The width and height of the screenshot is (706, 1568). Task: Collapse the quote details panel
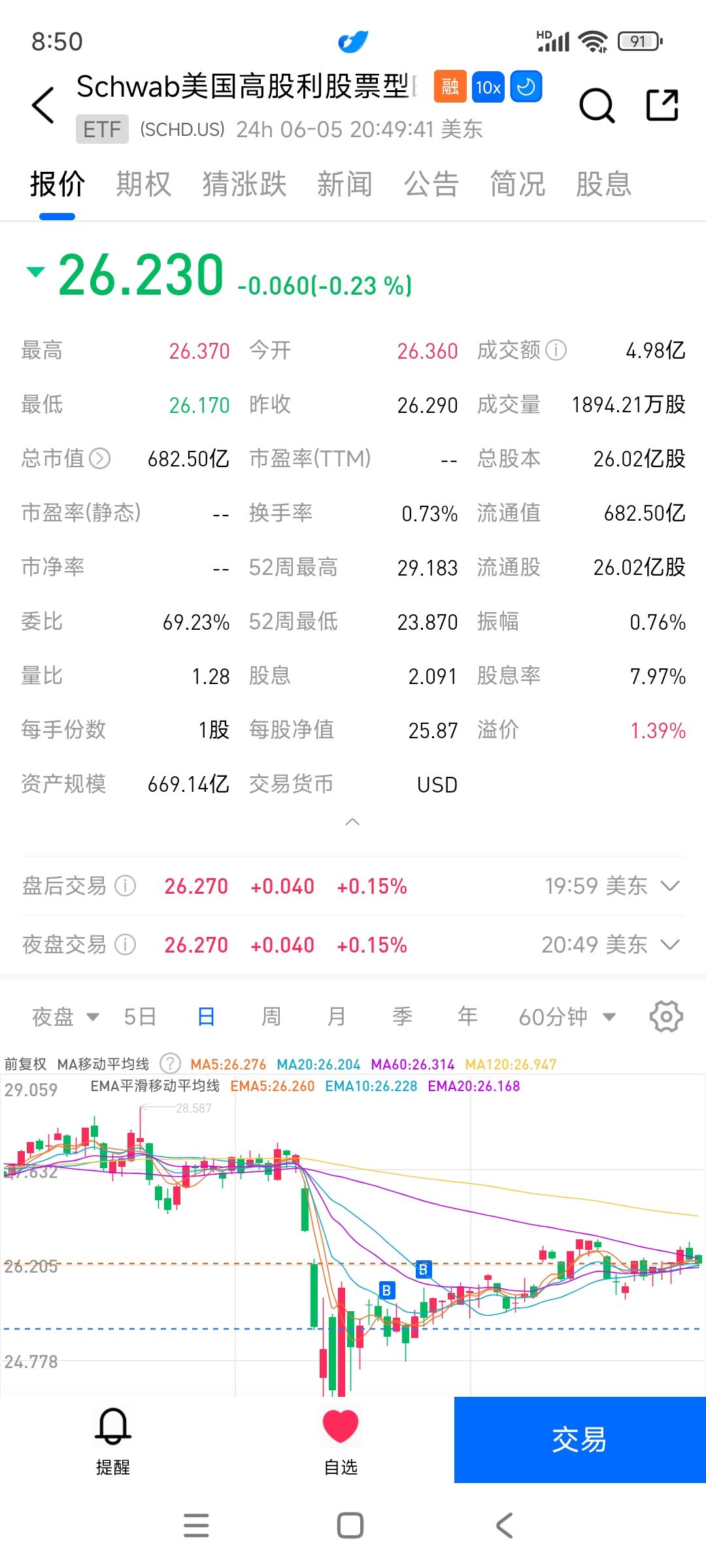click(x=352, y=822)
